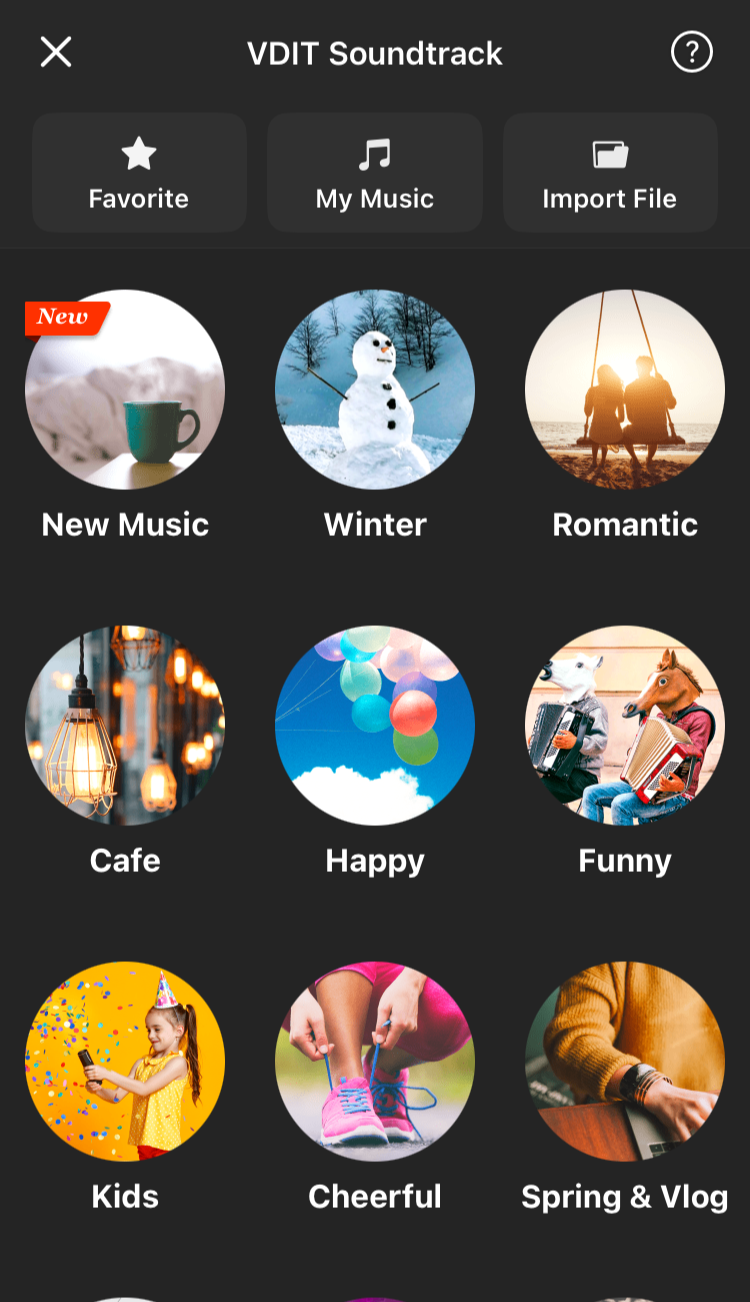Open the New Music category
This screenshot has width=750, height=1302.
point(125,390)
